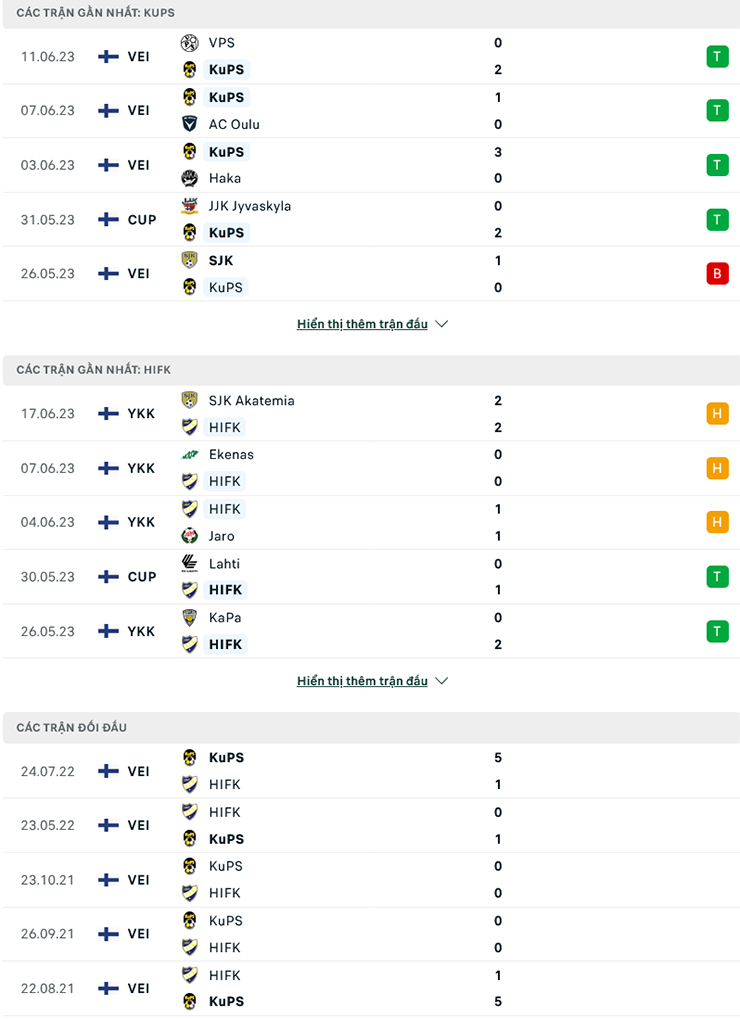
Task: Open Hiển thị thêm trận đấu under HIFK matches
Action: point(363,680)
